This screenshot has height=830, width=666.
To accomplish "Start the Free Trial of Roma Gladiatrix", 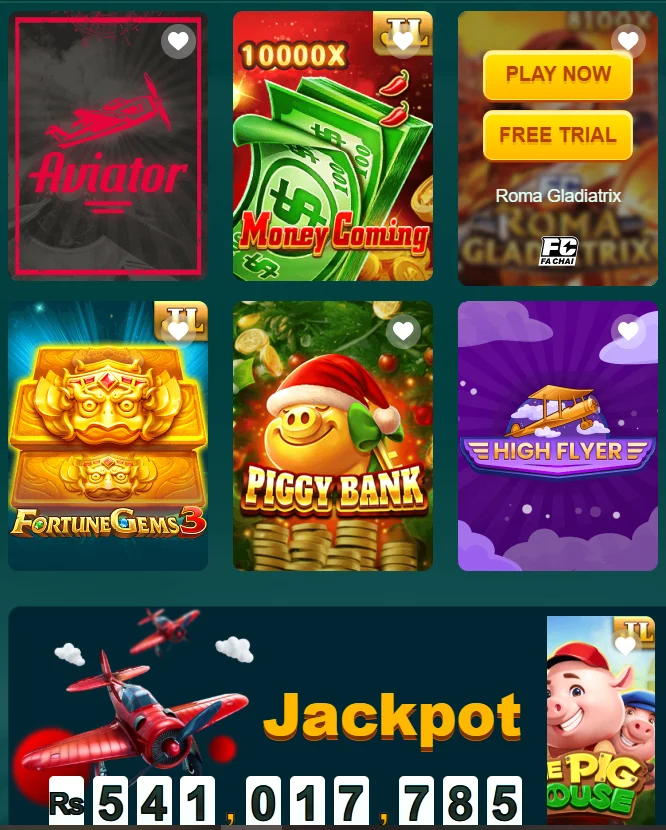I will [557, 135].
